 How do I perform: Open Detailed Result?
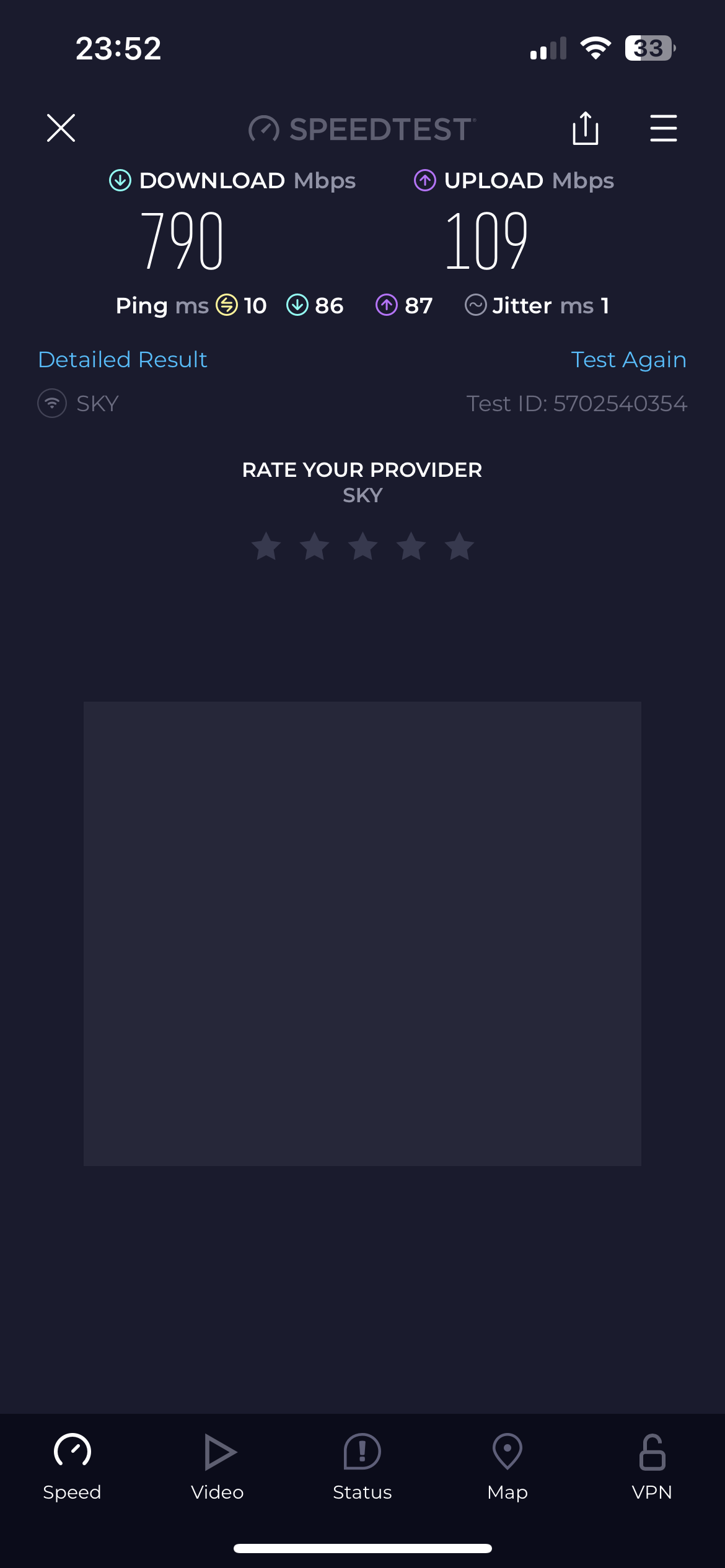122,359
